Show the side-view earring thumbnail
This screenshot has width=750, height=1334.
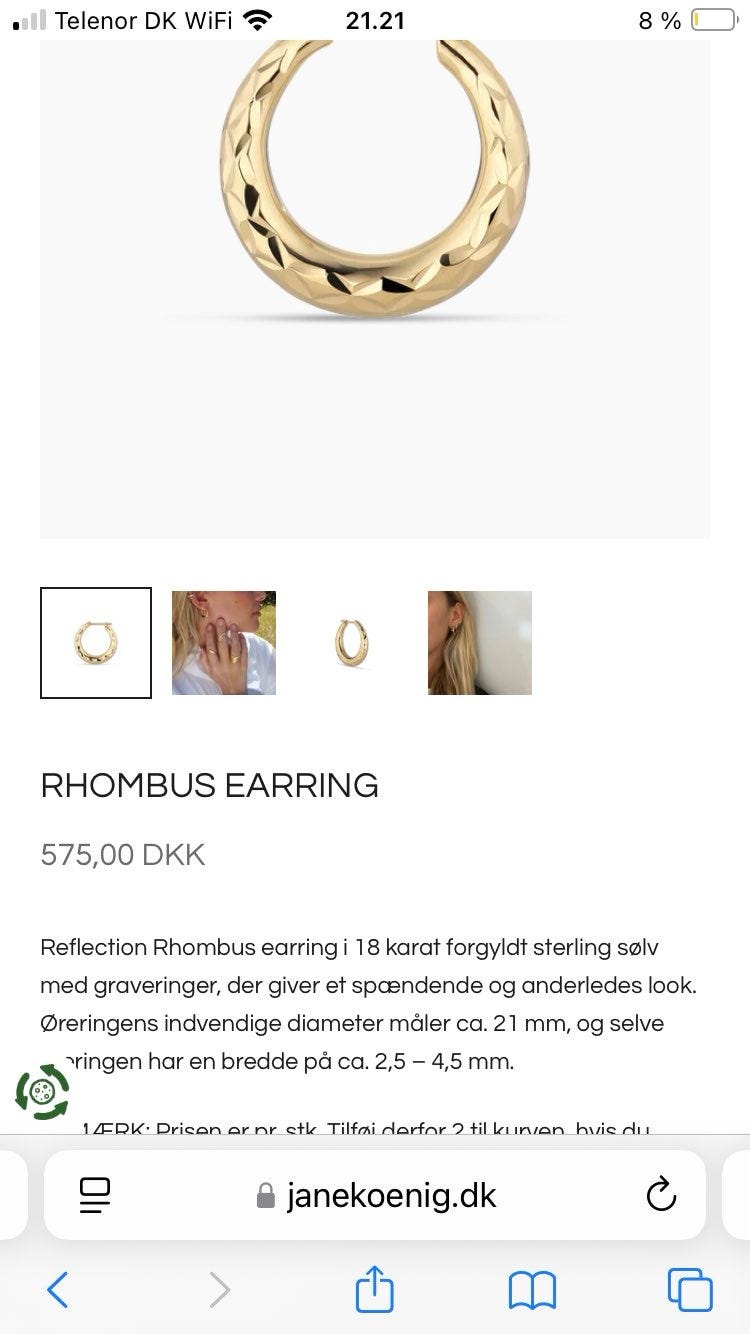pos(352,643)
